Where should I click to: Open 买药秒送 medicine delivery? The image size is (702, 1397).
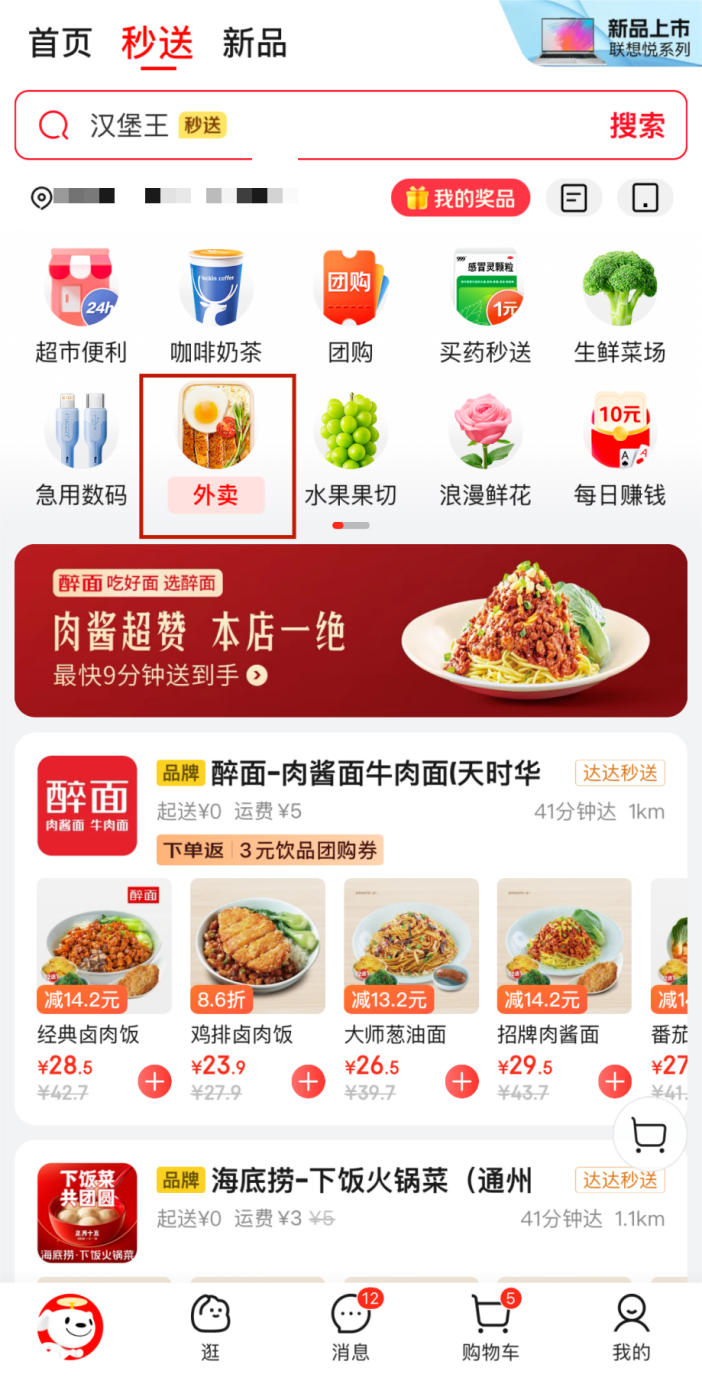[485, 305]
